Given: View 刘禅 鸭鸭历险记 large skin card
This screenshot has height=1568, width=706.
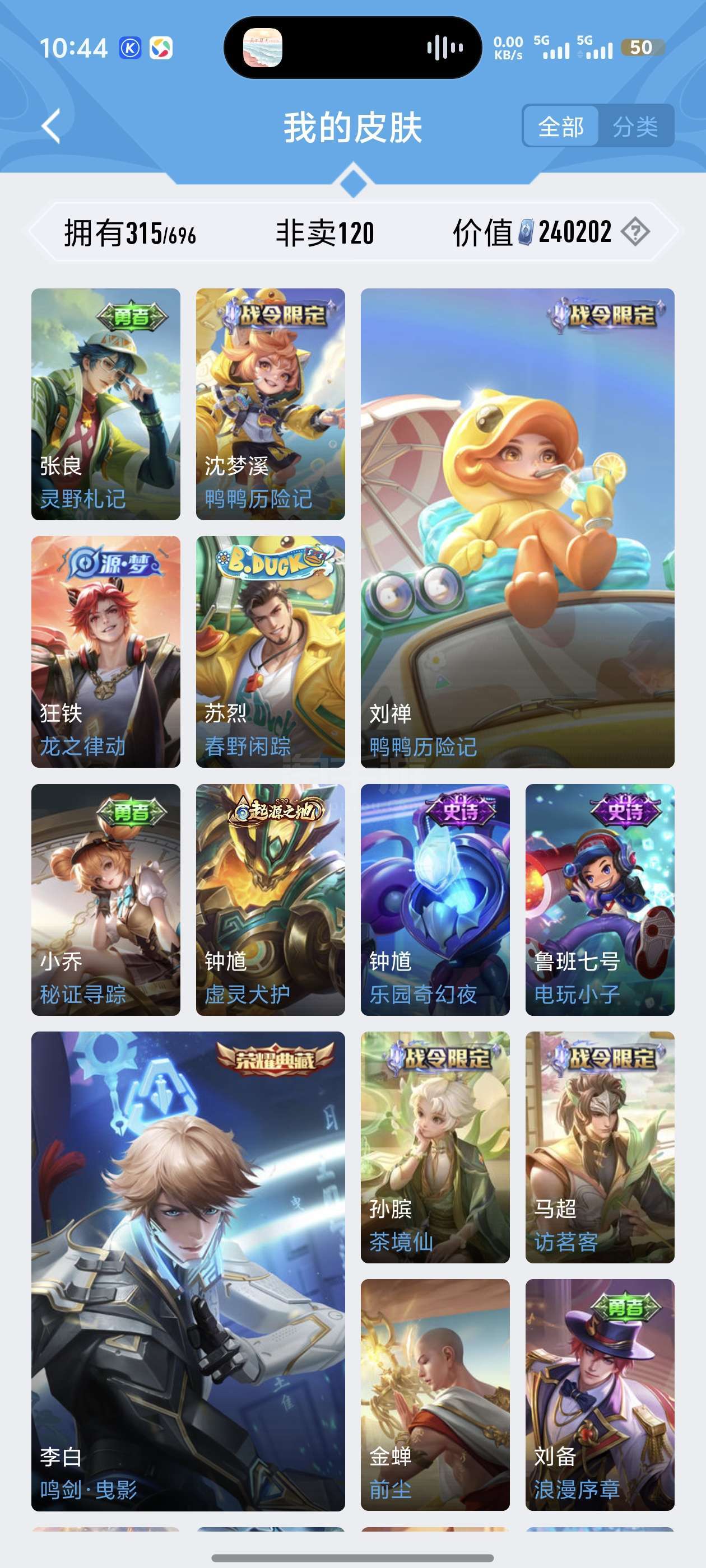Looking at the screenshot, I should tap(517, 528).
